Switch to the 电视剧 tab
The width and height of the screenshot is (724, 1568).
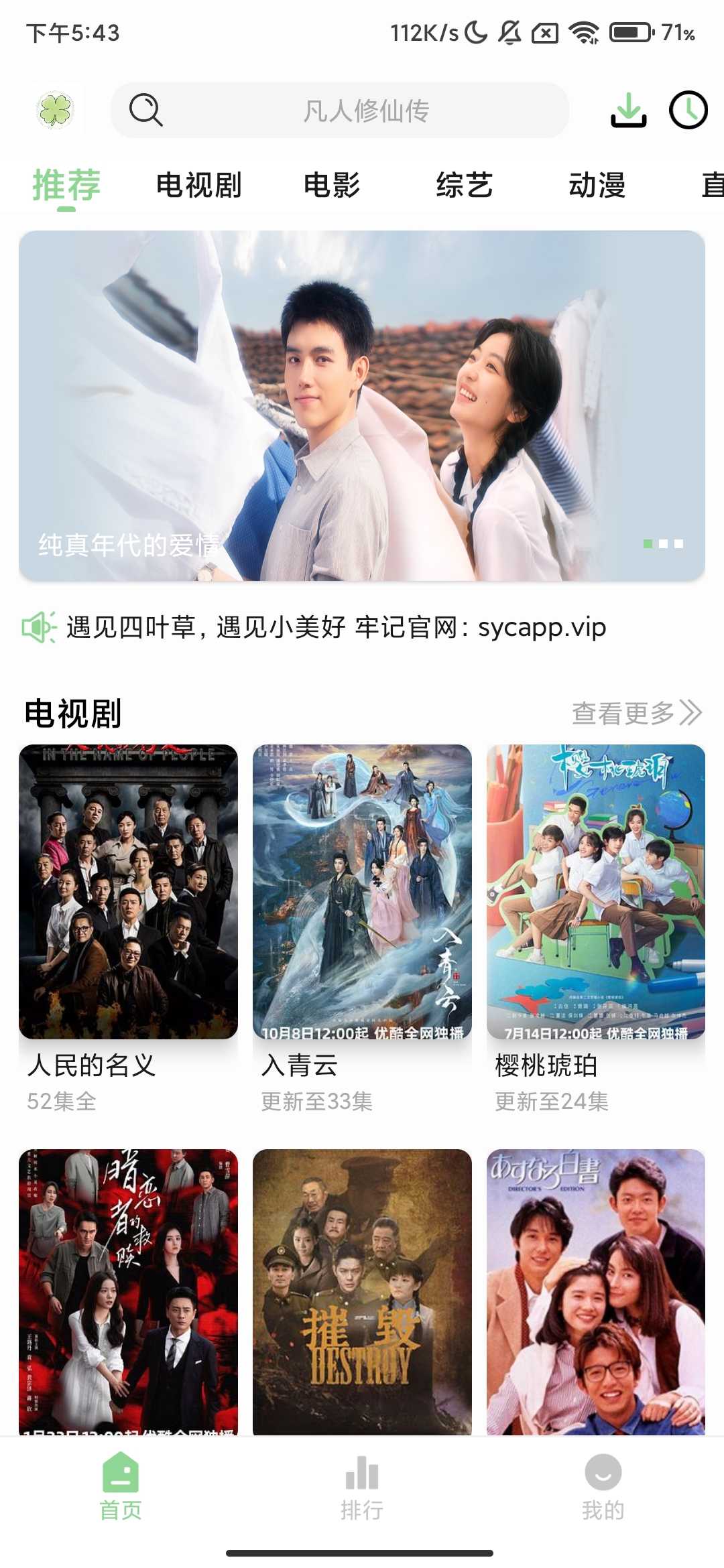pyautogui.click(x=198, y=185)
